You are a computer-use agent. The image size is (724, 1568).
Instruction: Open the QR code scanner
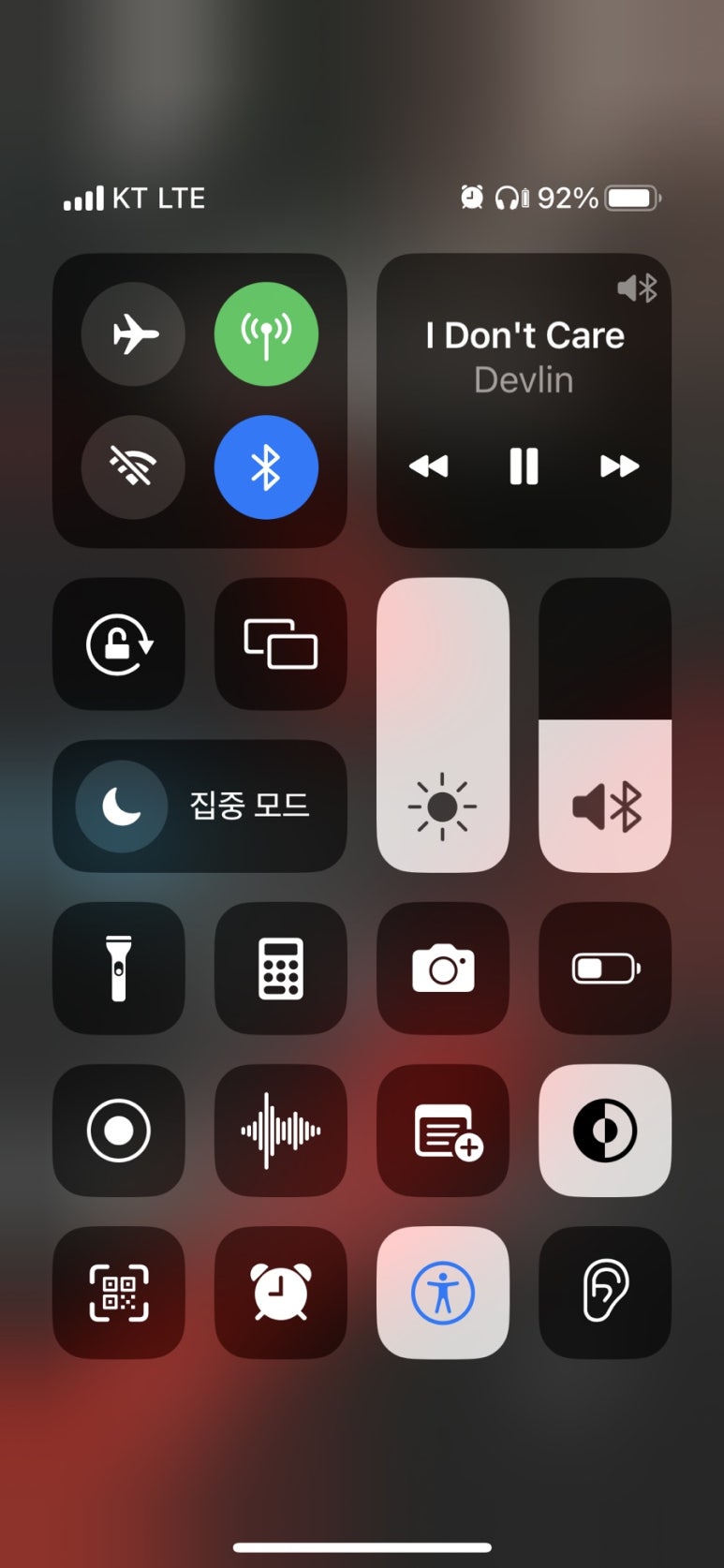[x=118, y=1292]
